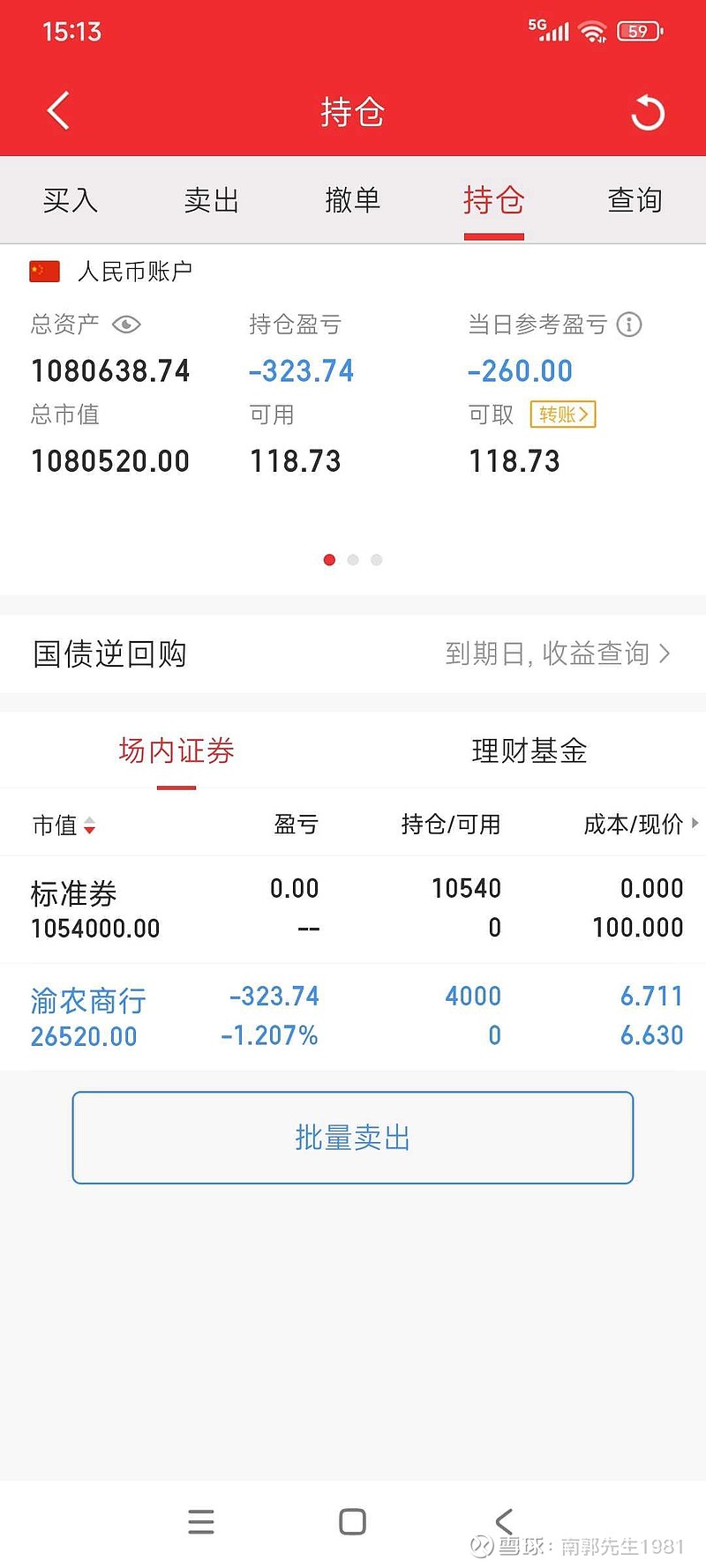Open the 渝农商行 holding row
The height and width of the screenshot is (1568, 706).
(x=353, y=1017)
